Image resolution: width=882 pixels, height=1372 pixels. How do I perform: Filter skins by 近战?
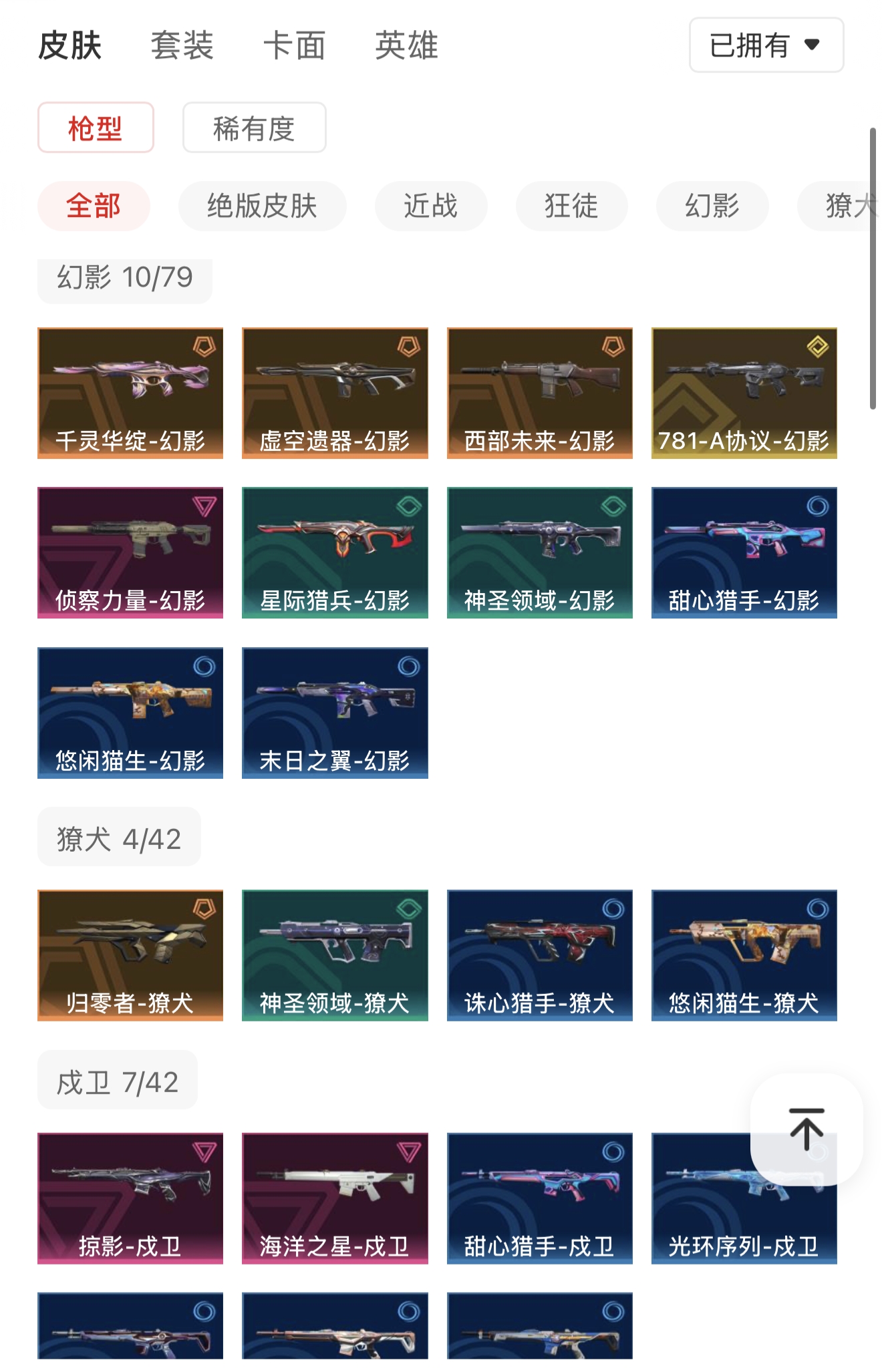(431, 206)
